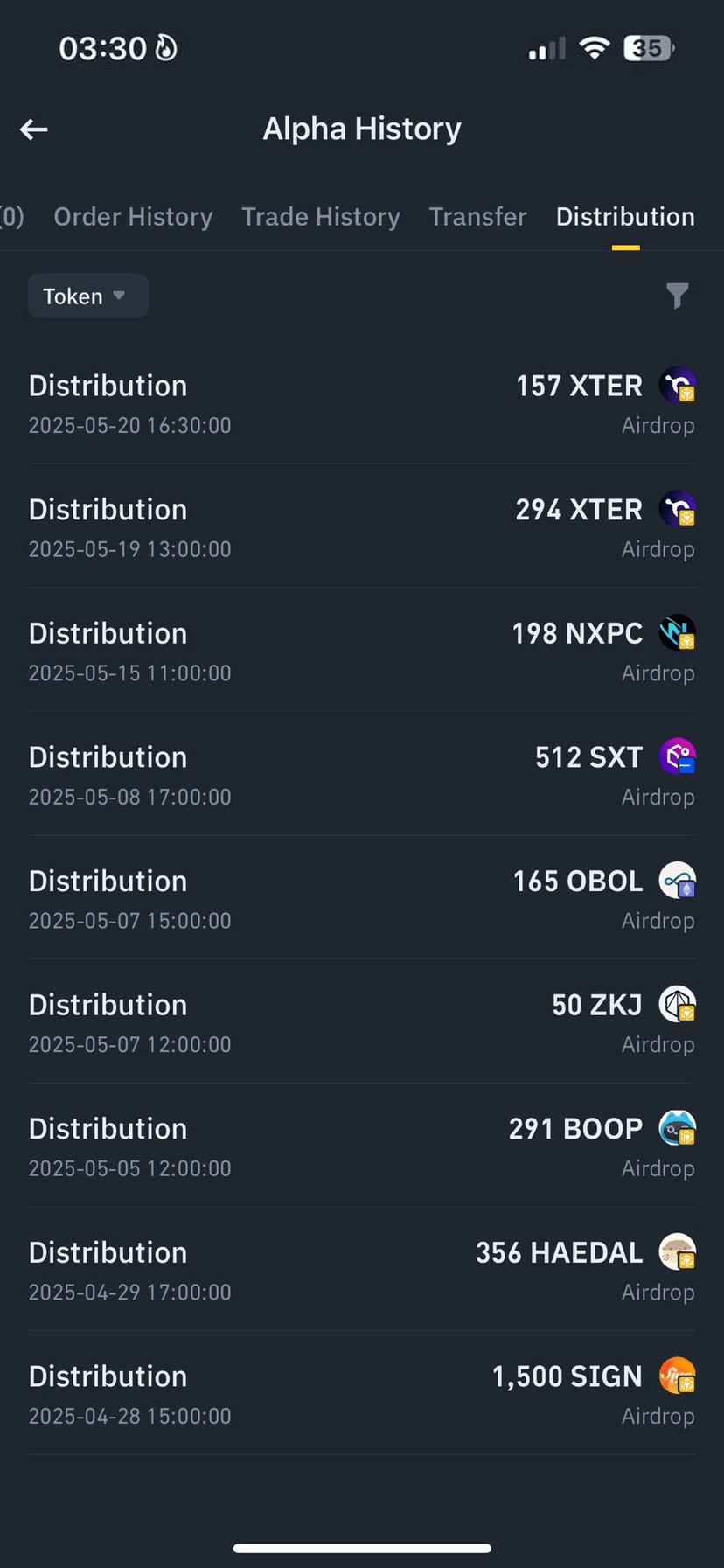Switch to the Order History tab
This screenshot has height=1568, width=724.
(x=133, y=217)
